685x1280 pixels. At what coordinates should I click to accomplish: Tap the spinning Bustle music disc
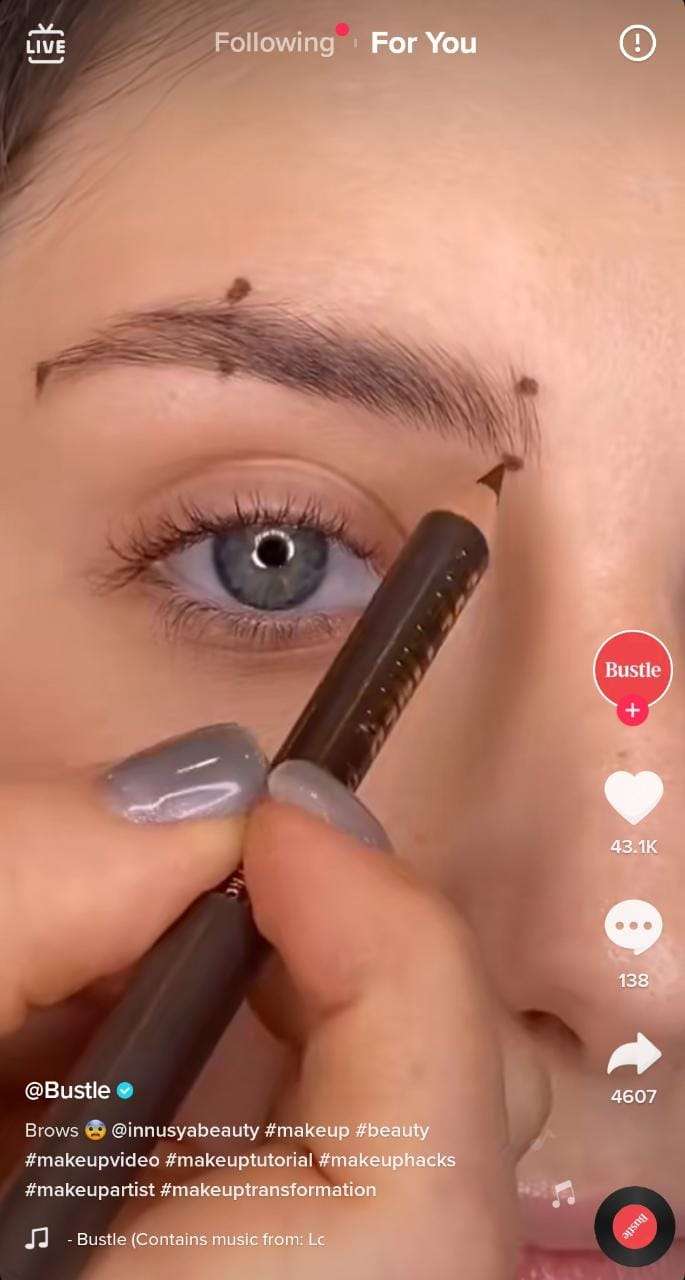pyautogui.click(x=634, y=1226)
